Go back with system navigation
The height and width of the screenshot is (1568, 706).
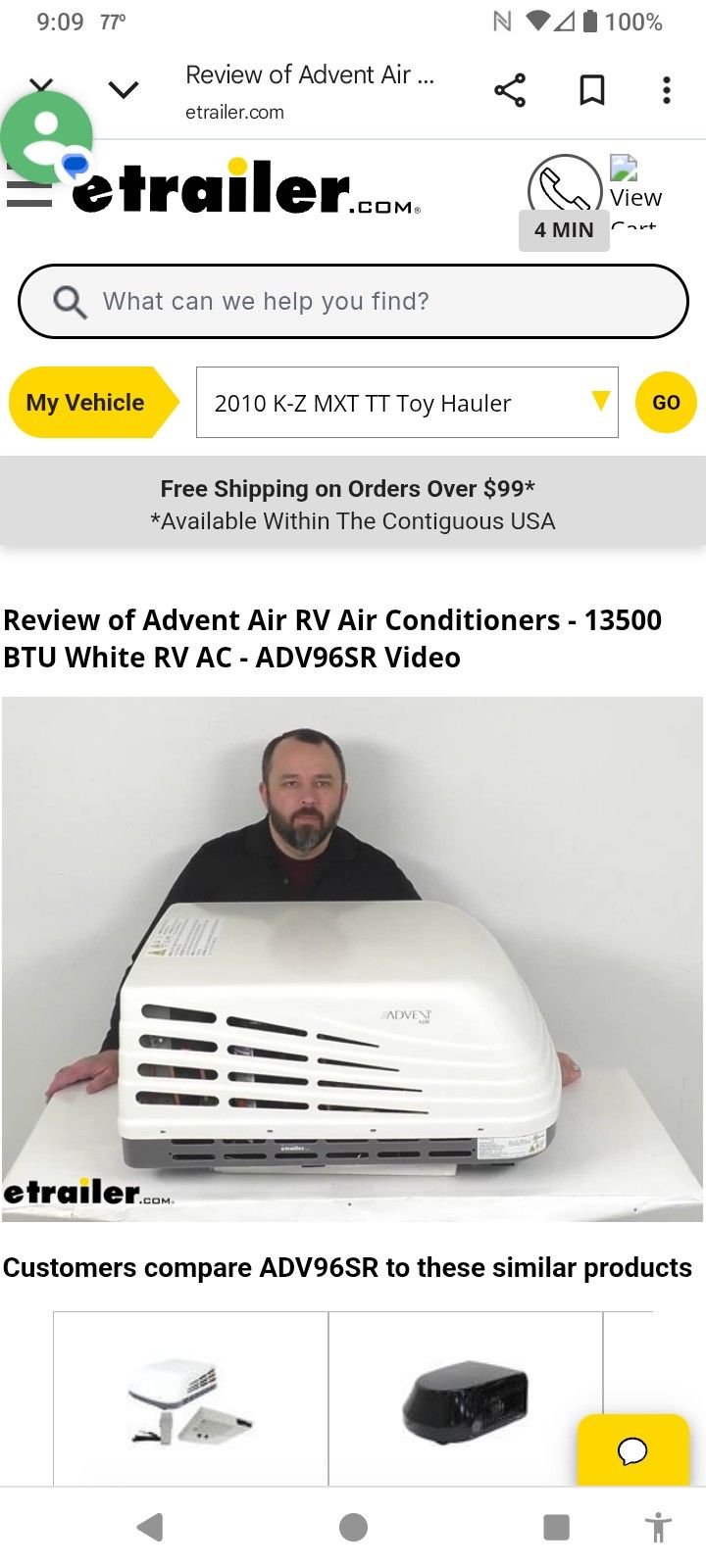(x=150, y=1527)
